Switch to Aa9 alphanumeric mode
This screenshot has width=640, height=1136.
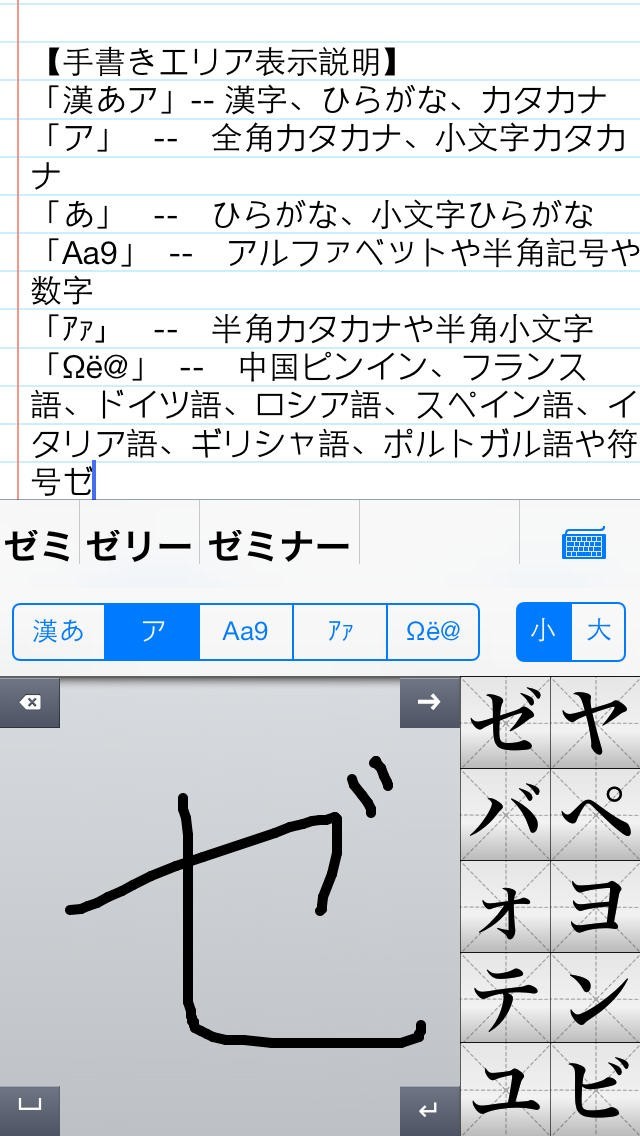pyautogui.click(x=245, y=632)
